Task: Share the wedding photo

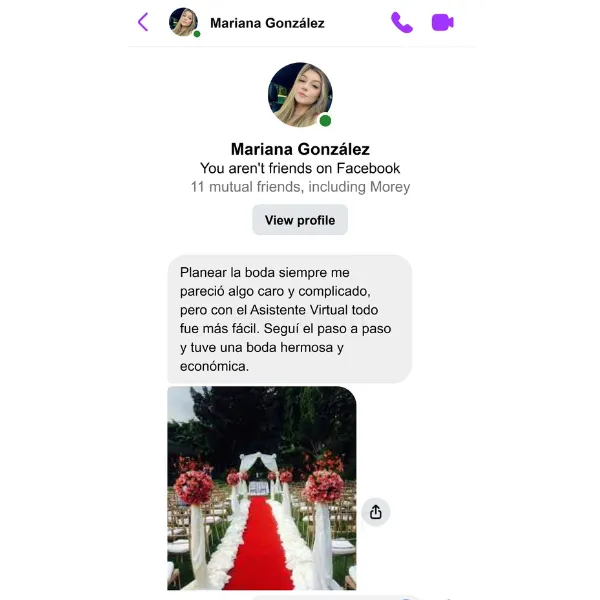Action: tap(376, 512)
